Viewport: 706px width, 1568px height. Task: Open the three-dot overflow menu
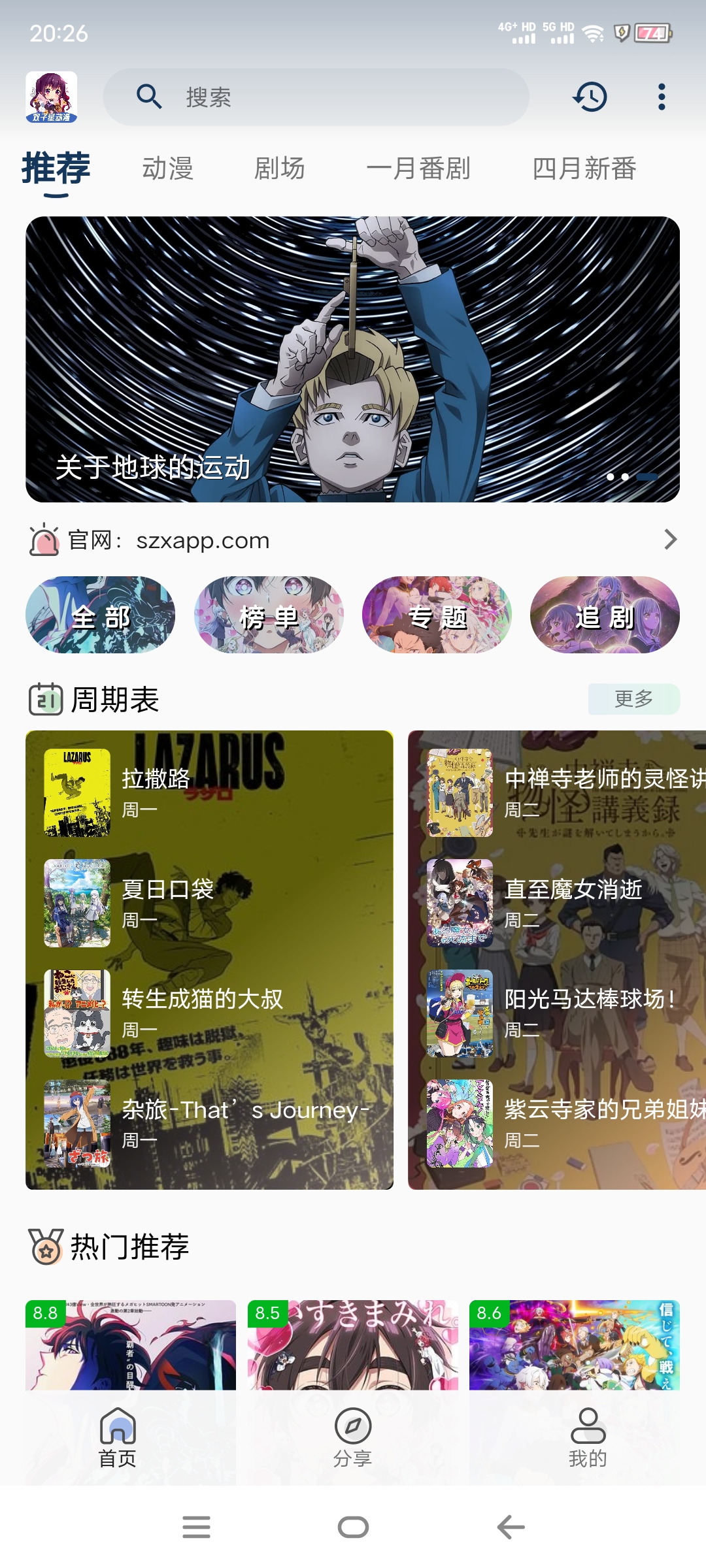662,98
